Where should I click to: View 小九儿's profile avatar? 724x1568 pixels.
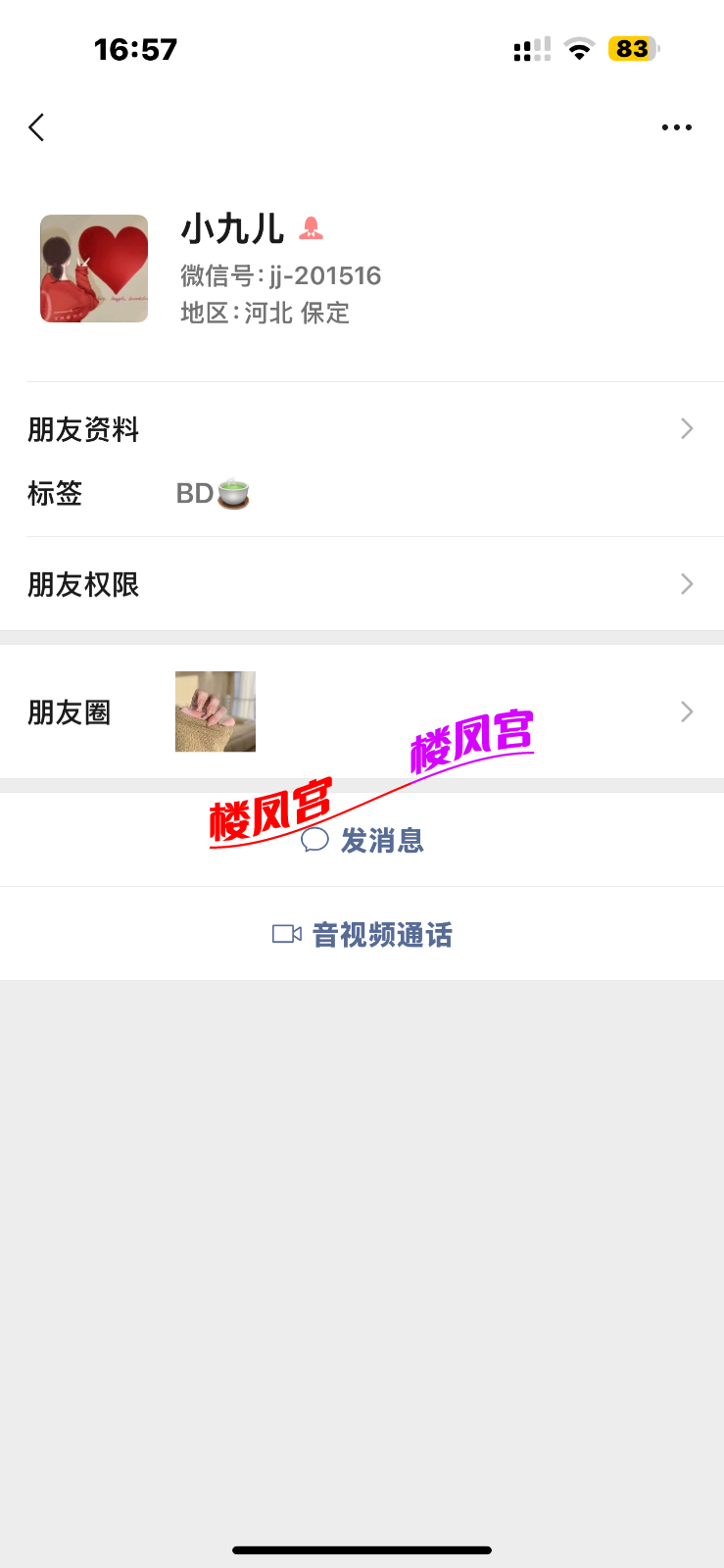94,269
